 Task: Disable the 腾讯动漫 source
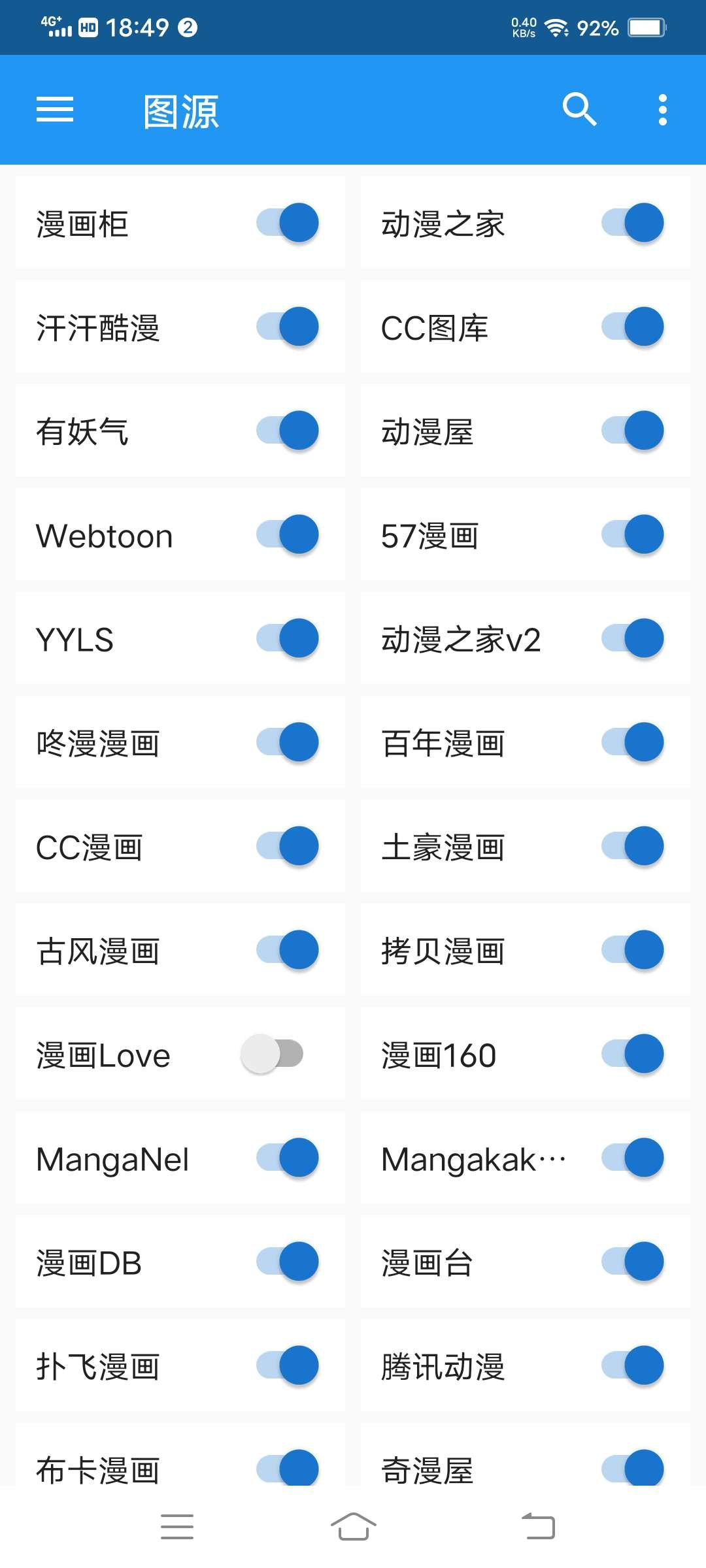pos(633,1365)
